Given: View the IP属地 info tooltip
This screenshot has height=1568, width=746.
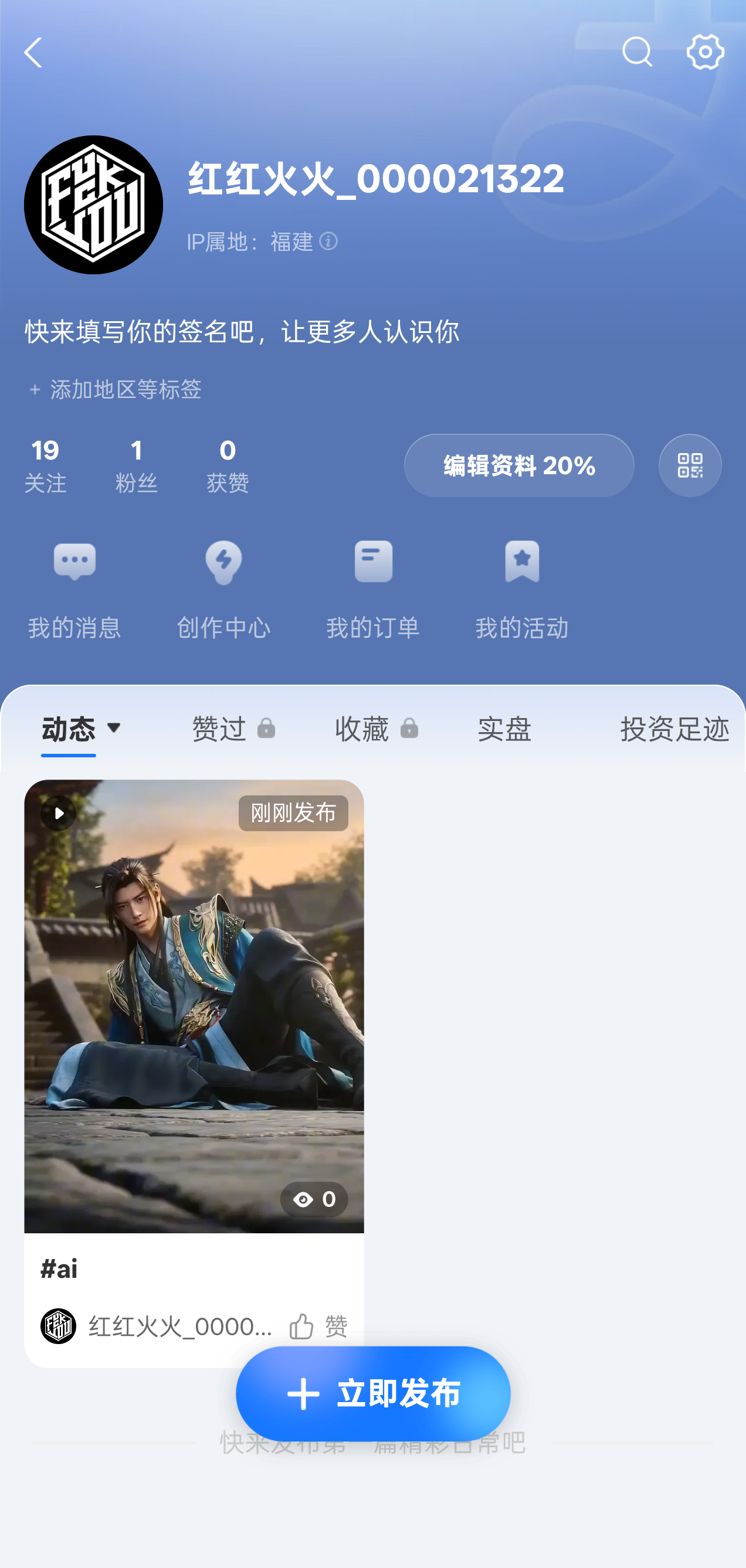Looking at the screenshot, I should [328, 242].
